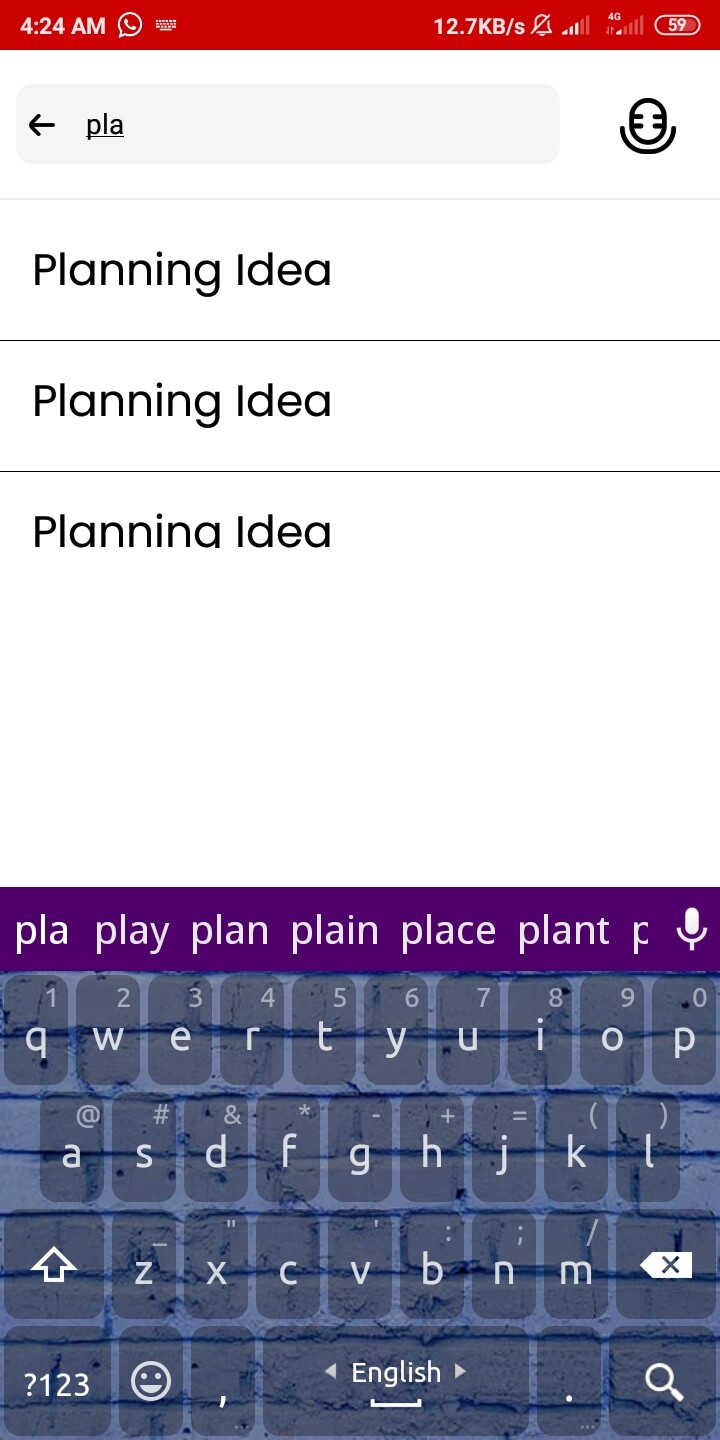This screenshot has width=720, height=1440.
Task: Choose the "plan" keyboard suggestion
Action: tap(230, 931)
